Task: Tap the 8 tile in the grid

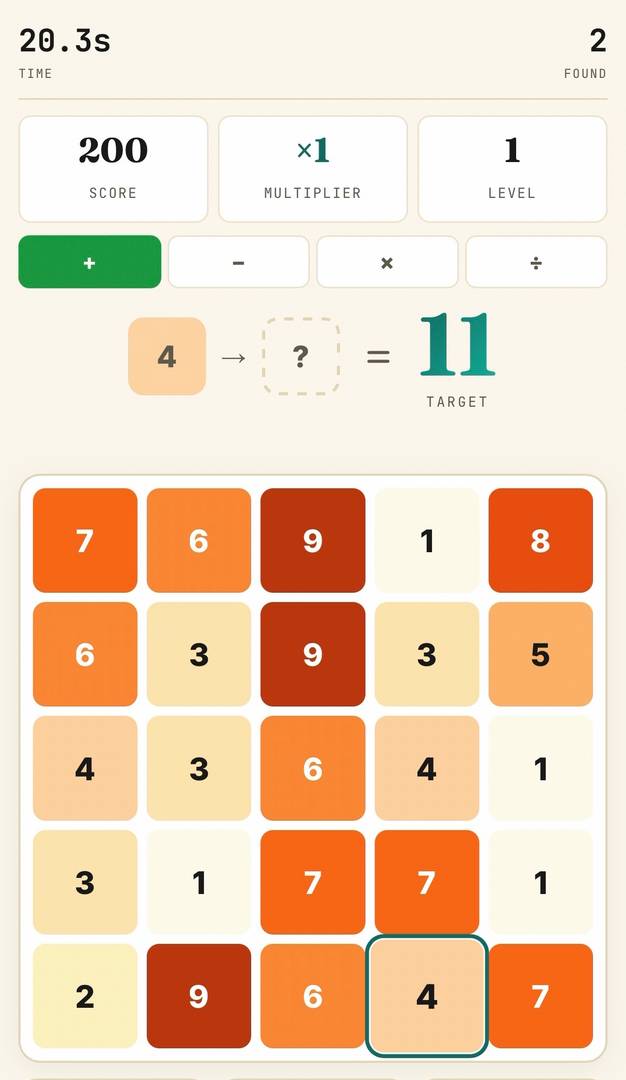Action: coord(541,541)
